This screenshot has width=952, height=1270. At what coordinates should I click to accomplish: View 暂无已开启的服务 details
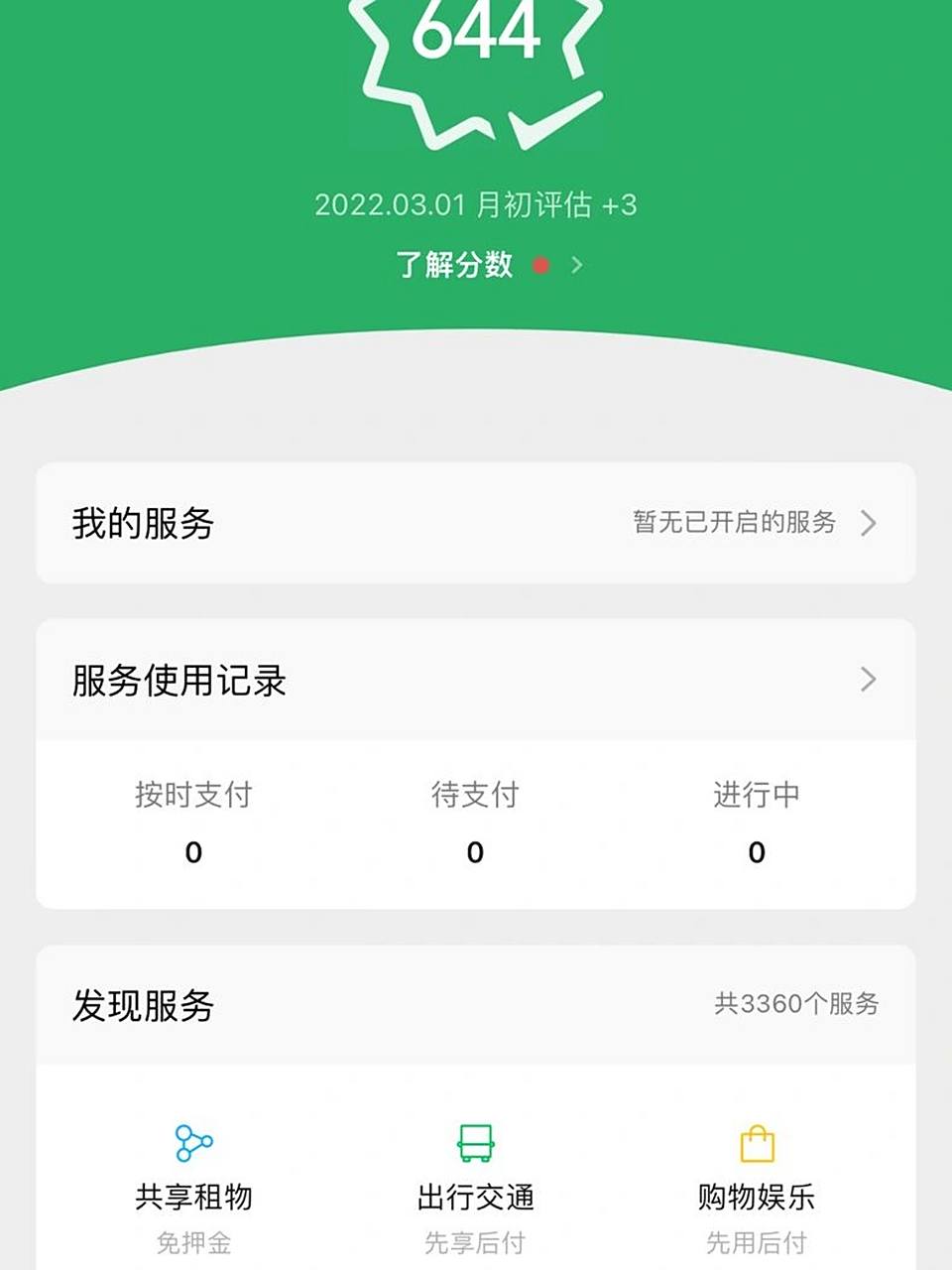click(734, 521)
